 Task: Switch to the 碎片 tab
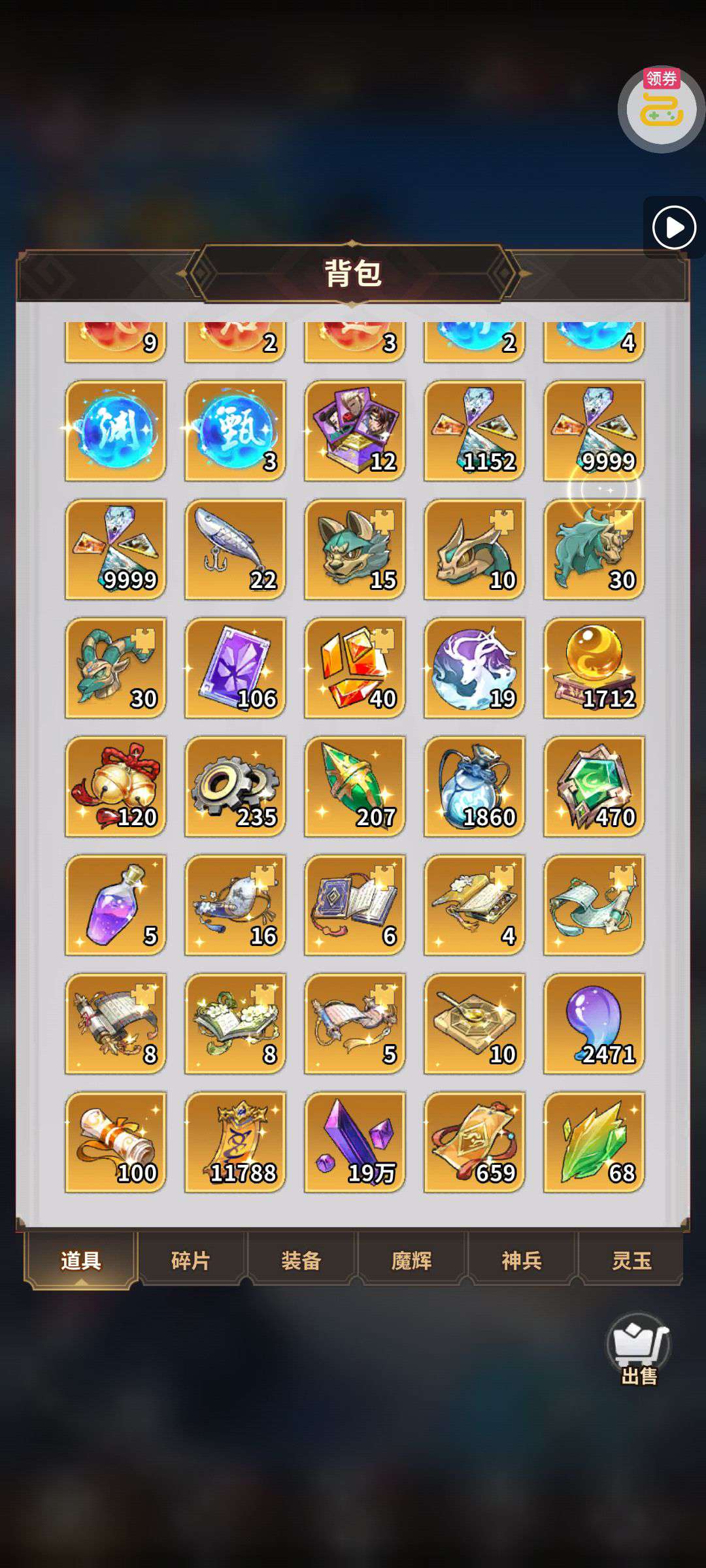[x=190, y=1260]
